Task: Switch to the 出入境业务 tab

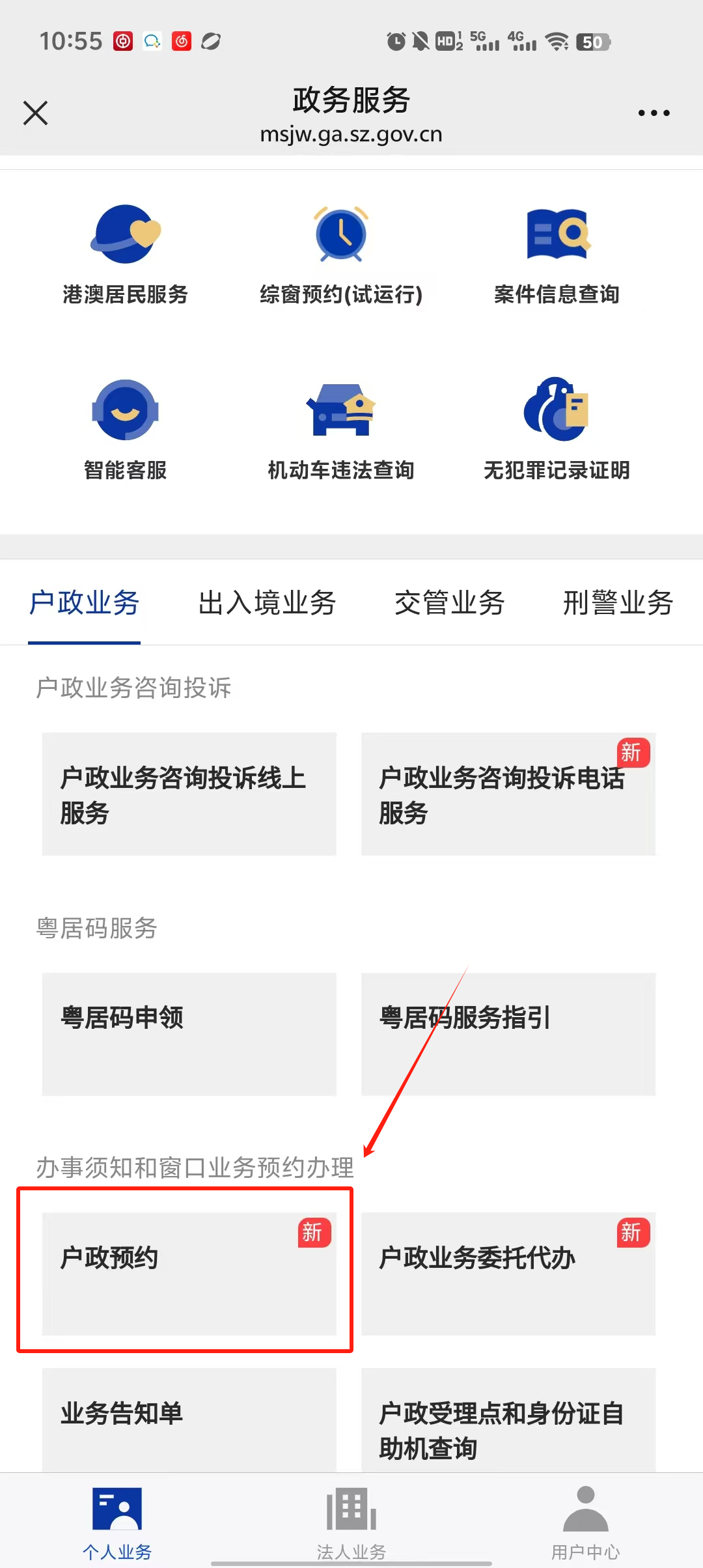Action: coord(267,602)
